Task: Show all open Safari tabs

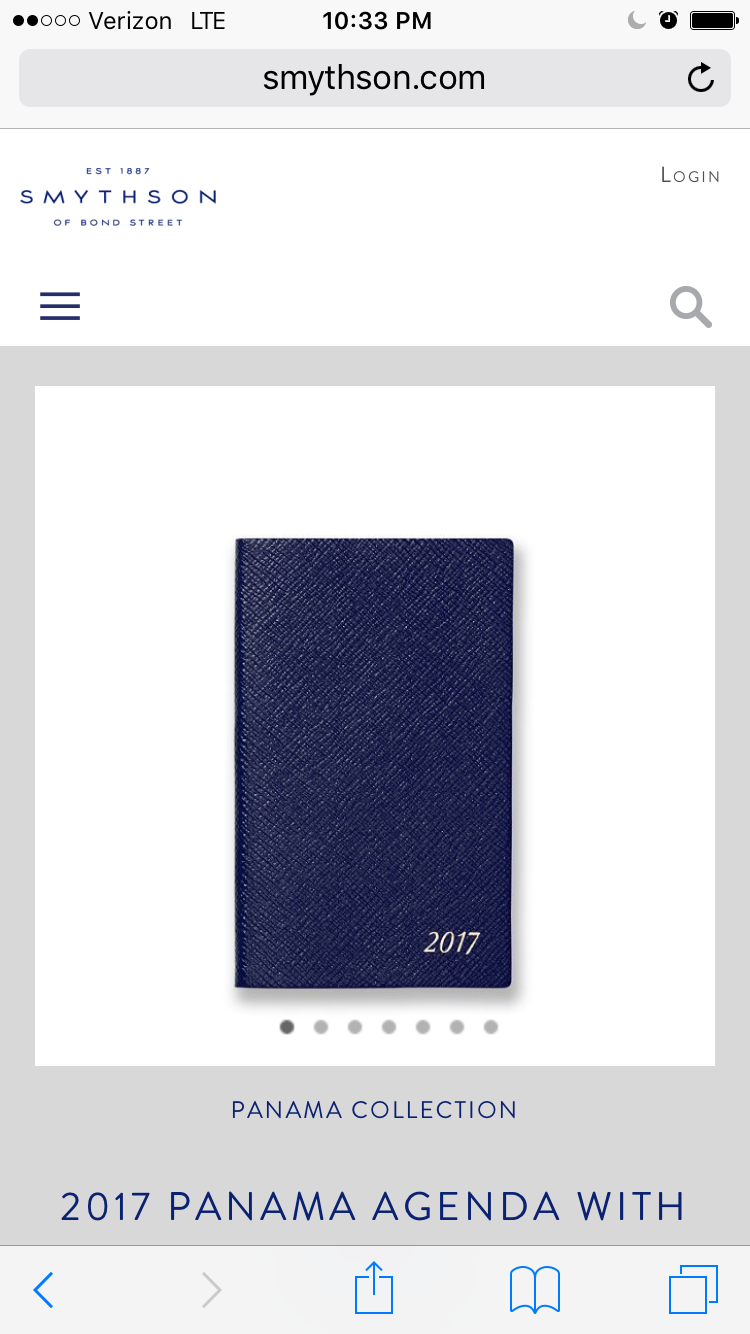Action: 693,1290
